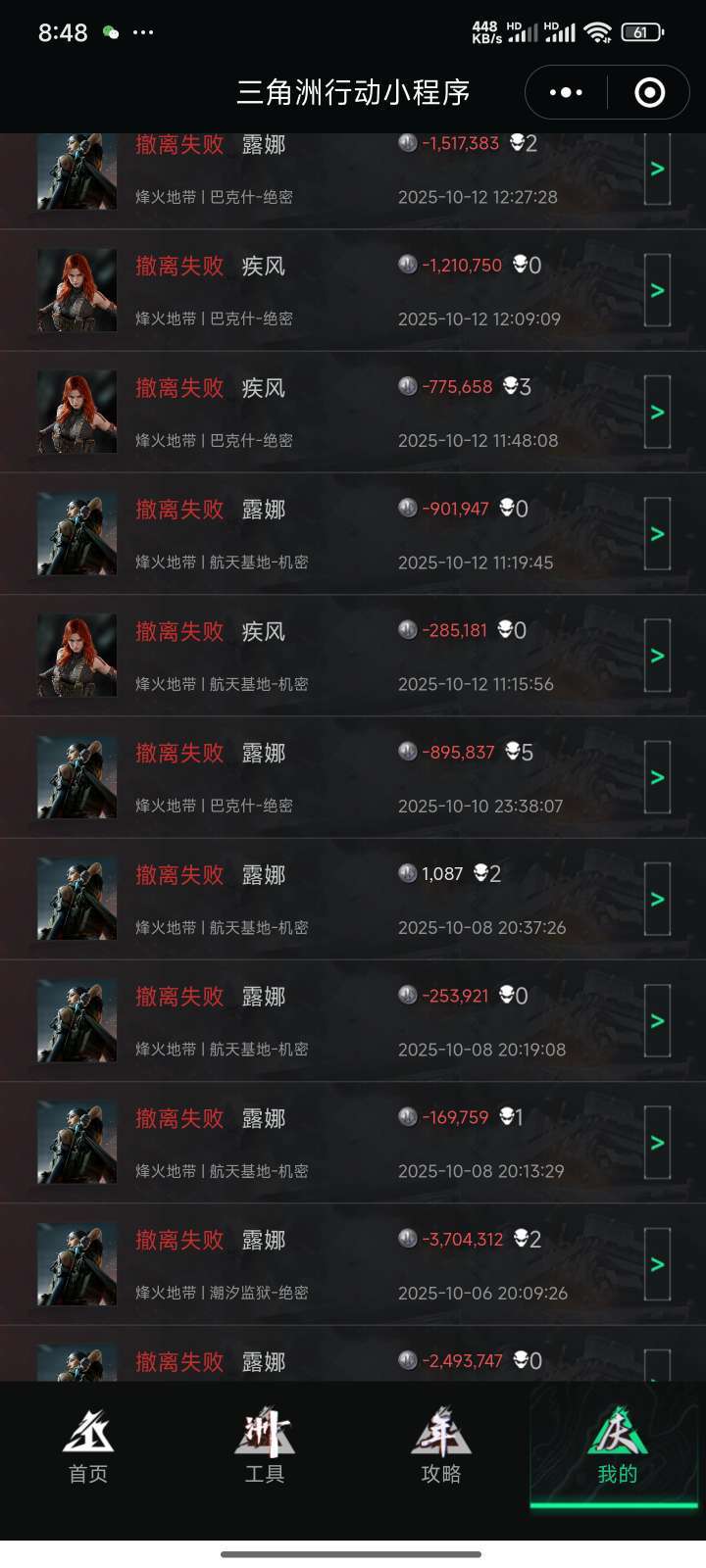The image size is (706, 1568).
Task: Open the match with loss -775,658
Action: (x=657, y=413)
